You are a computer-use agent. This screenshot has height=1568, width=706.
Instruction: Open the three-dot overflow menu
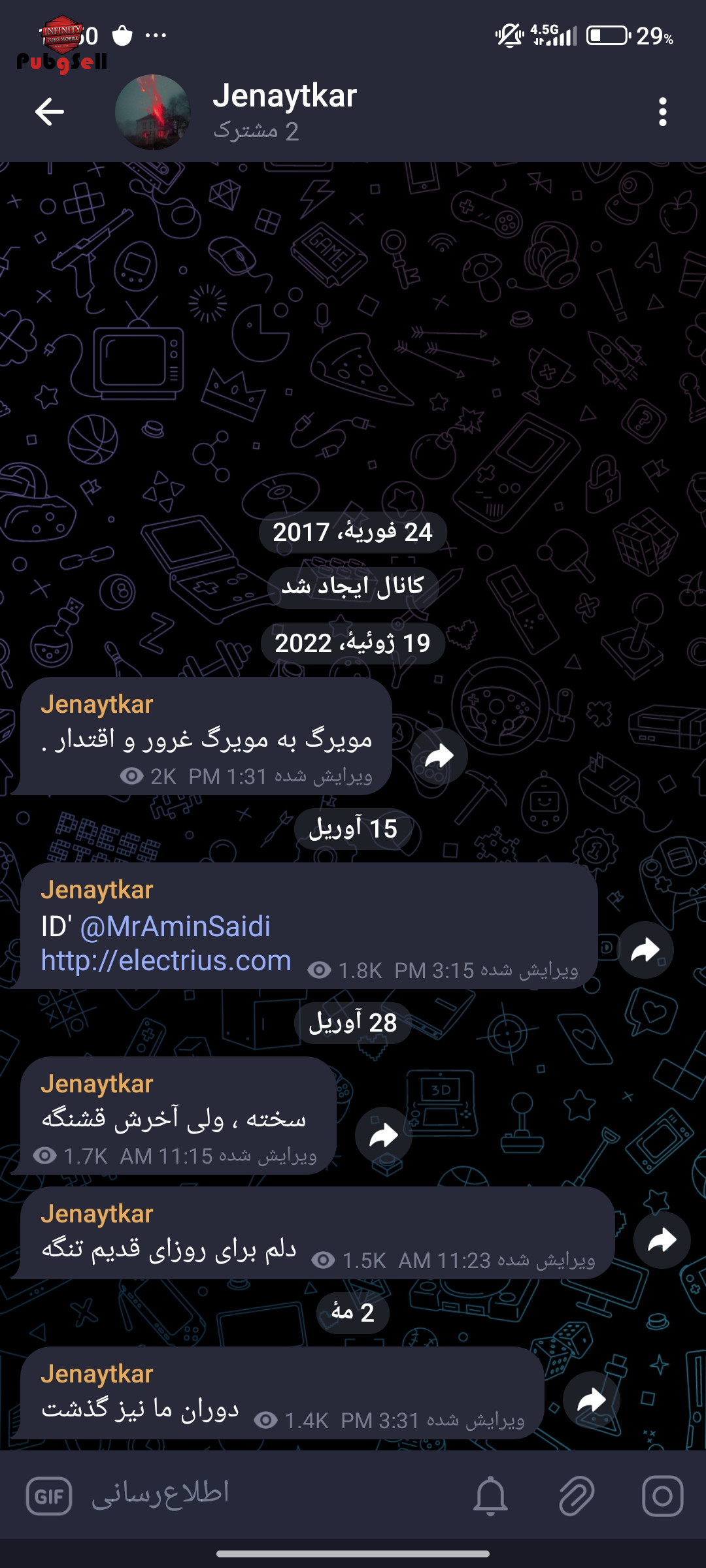[663, 112]
